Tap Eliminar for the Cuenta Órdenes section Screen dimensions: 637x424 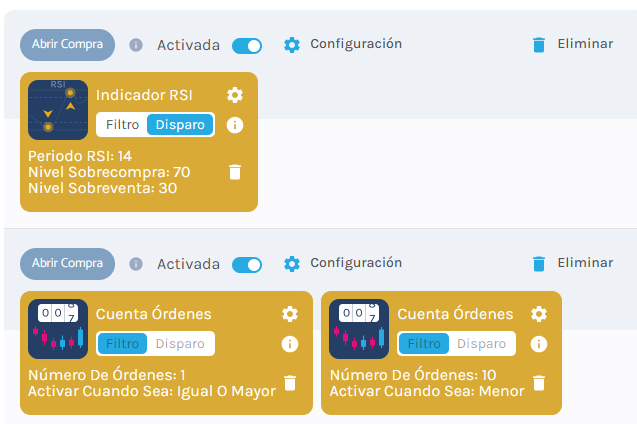click(x=571, y=263)
